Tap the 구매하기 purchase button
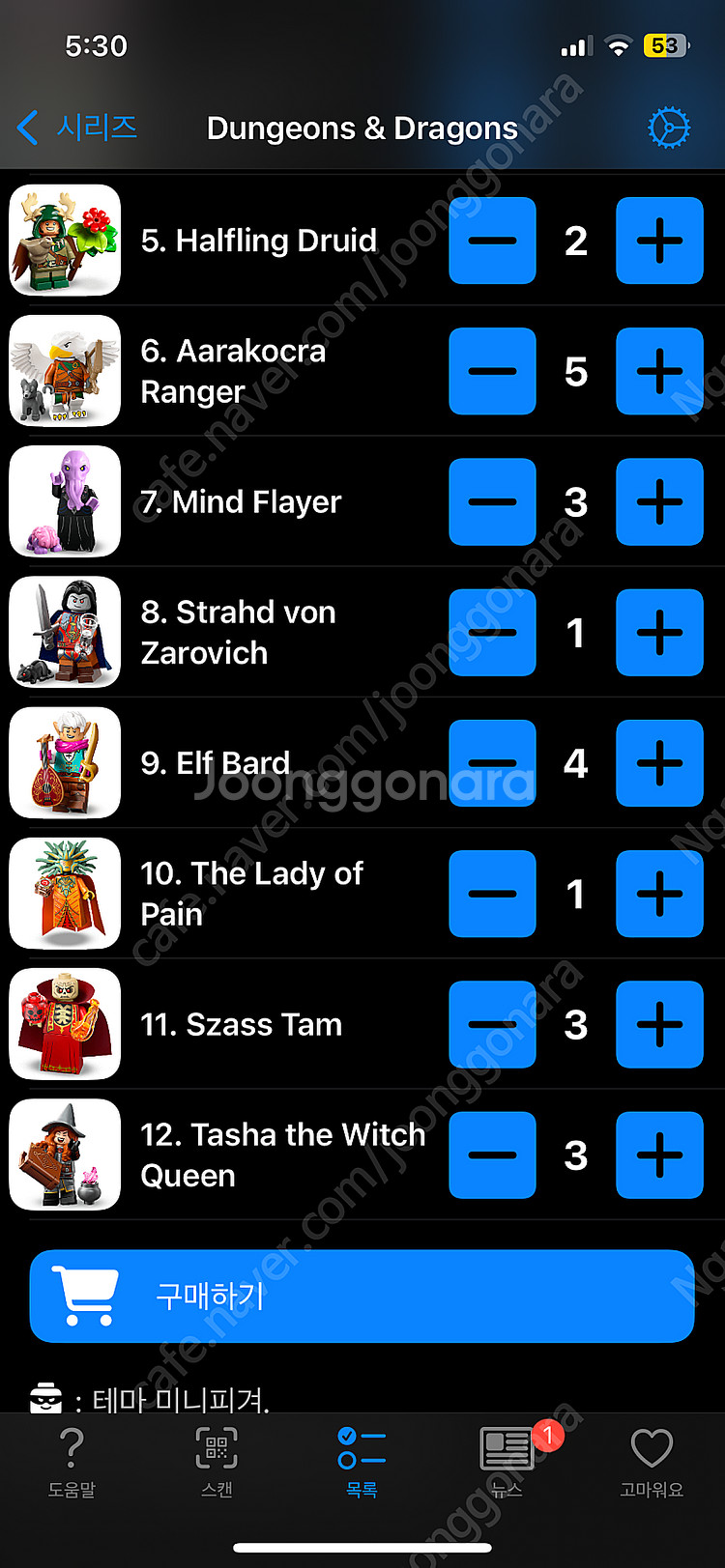The width and height of the screenshot is (725, 1568). pyautogui.click(x=362, y=1296)
